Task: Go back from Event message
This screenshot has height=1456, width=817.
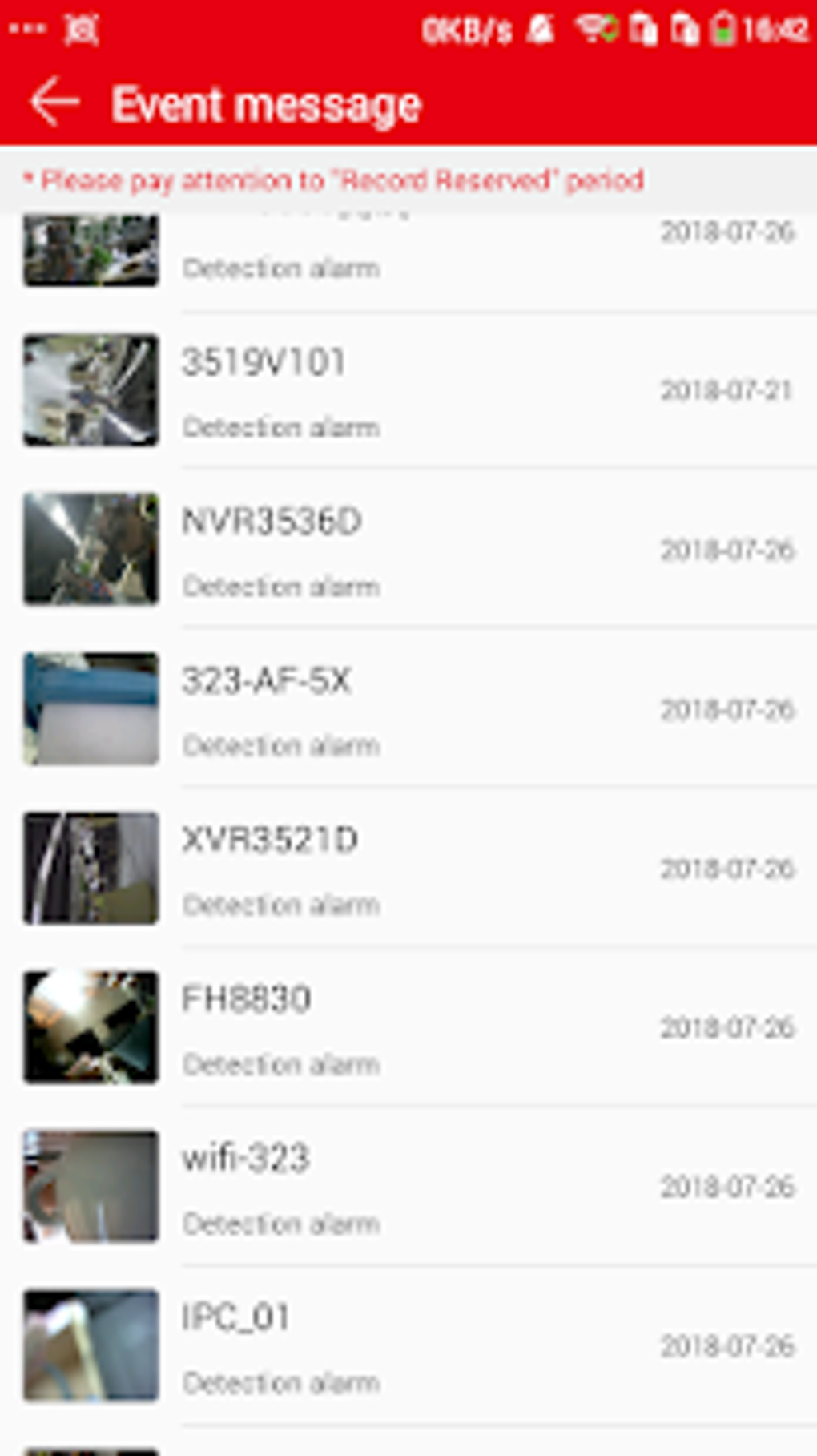Action: click(x=54, y=103)
